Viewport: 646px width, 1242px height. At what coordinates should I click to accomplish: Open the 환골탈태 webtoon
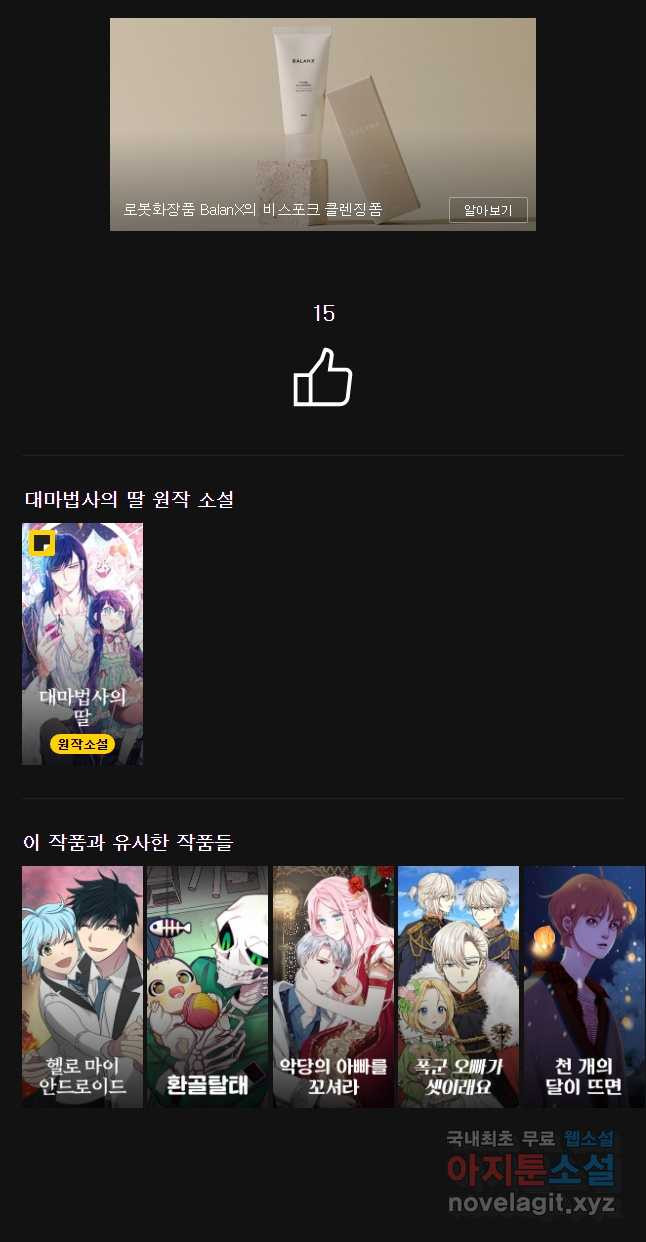[x=207, y=986]
